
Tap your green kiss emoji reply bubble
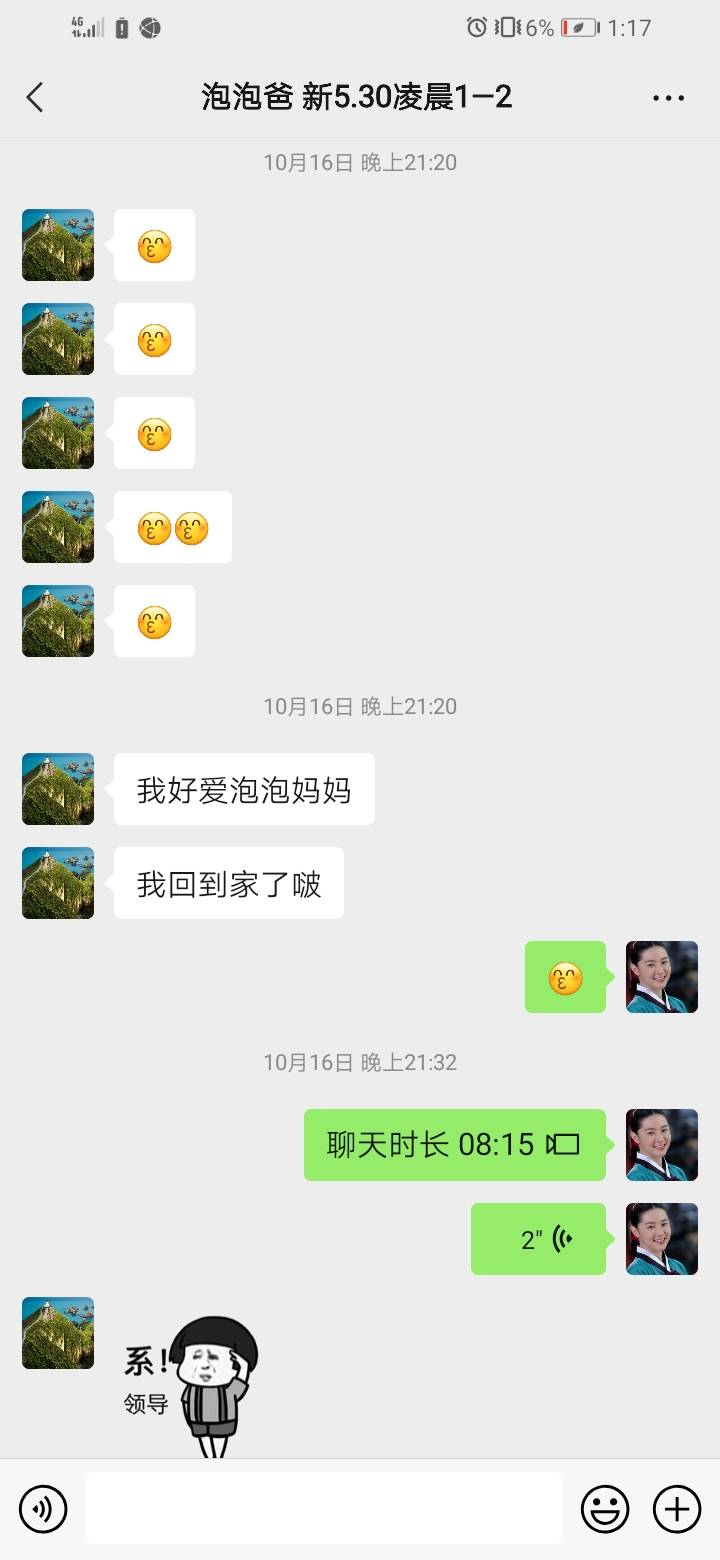tap(566, 978)
